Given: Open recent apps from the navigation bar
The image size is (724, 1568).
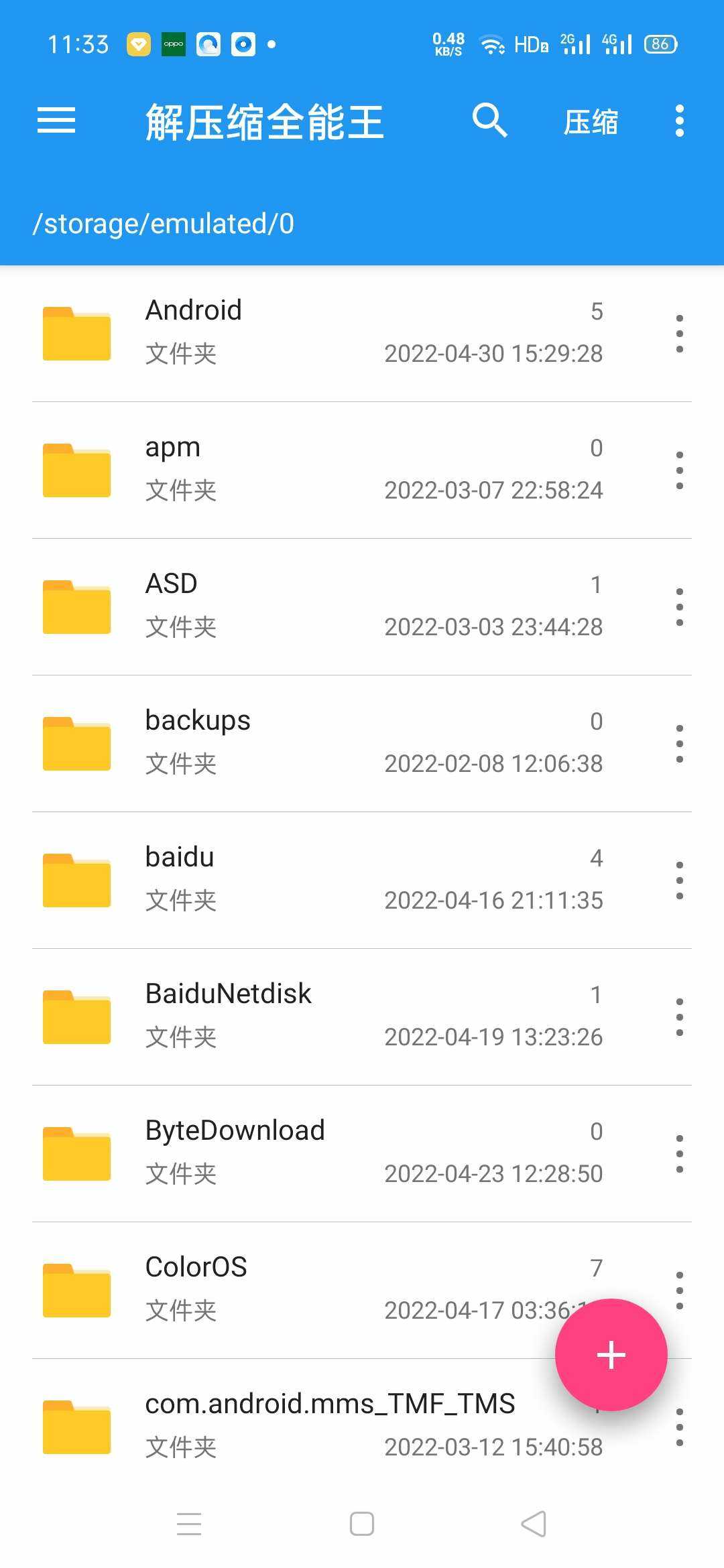Looking at the screenshot, I should 189,1524.
